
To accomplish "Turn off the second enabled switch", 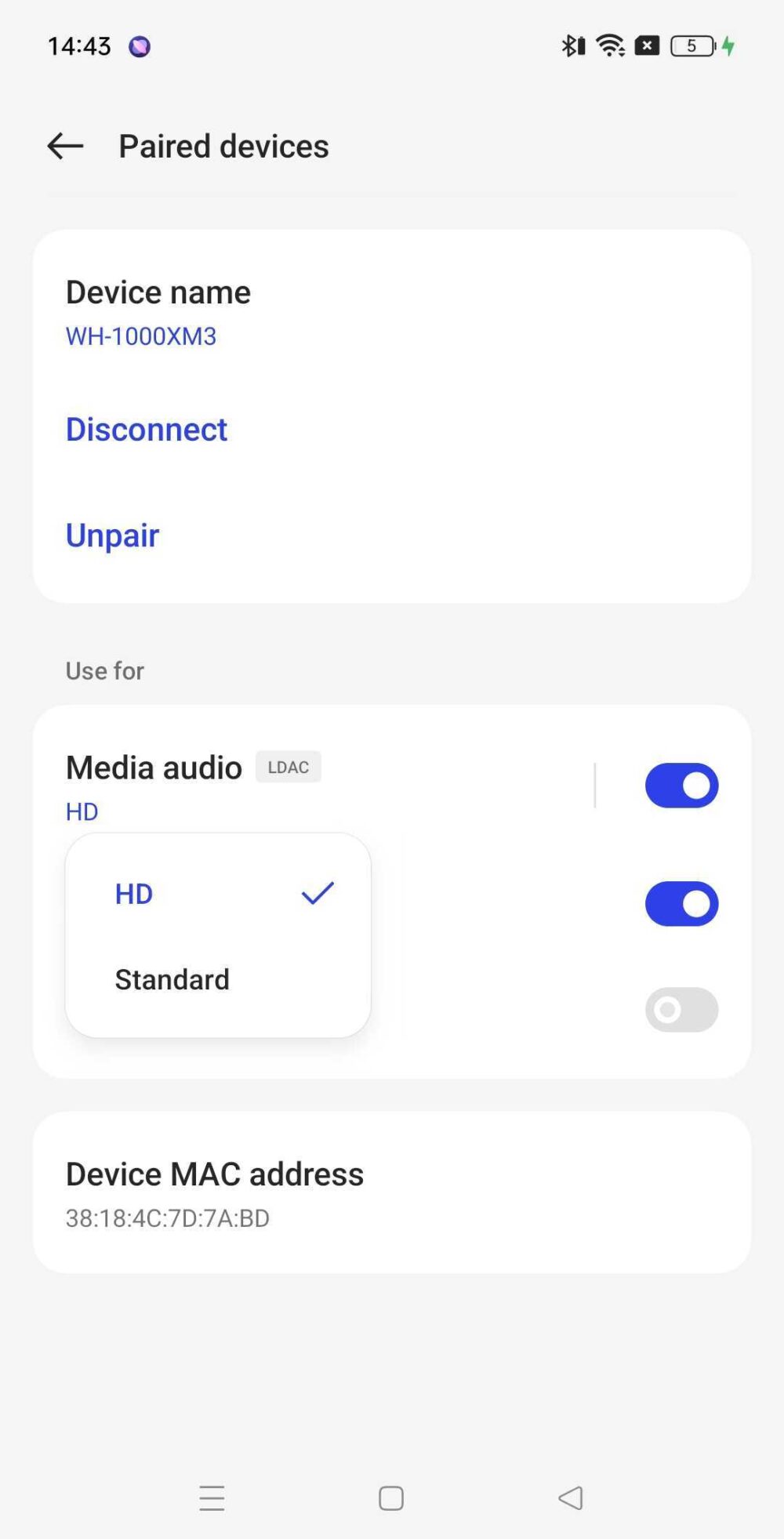I will 681,903.
